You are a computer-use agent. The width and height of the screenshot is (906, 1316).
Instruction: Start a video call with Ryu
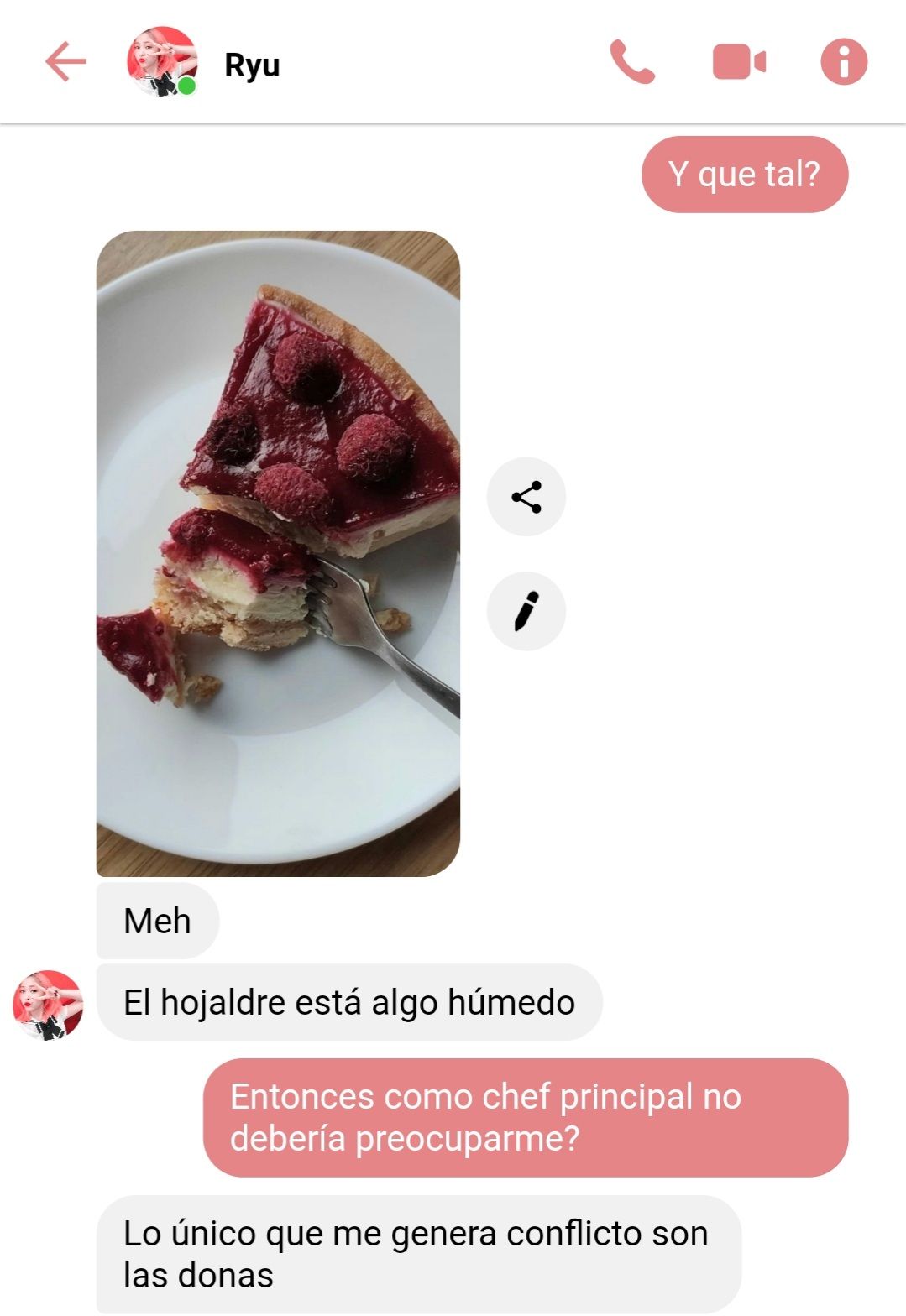click(x=739, y=62)
